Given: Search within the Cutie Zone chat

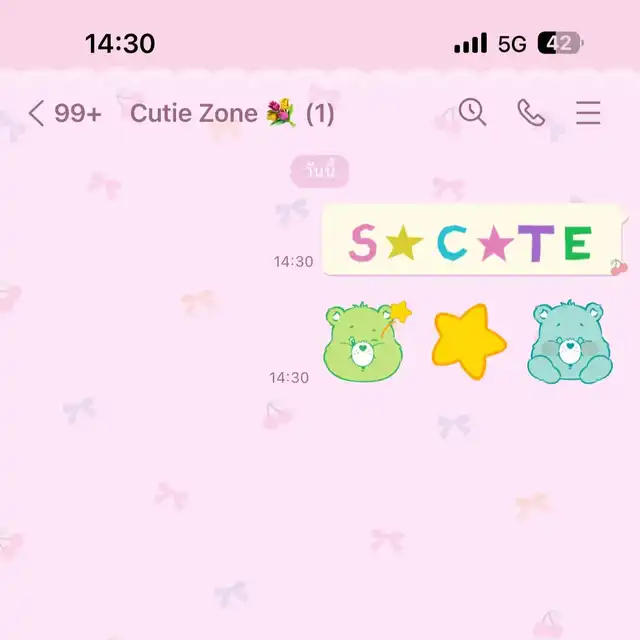Looking at the screenshot, I should click(472, 113).
